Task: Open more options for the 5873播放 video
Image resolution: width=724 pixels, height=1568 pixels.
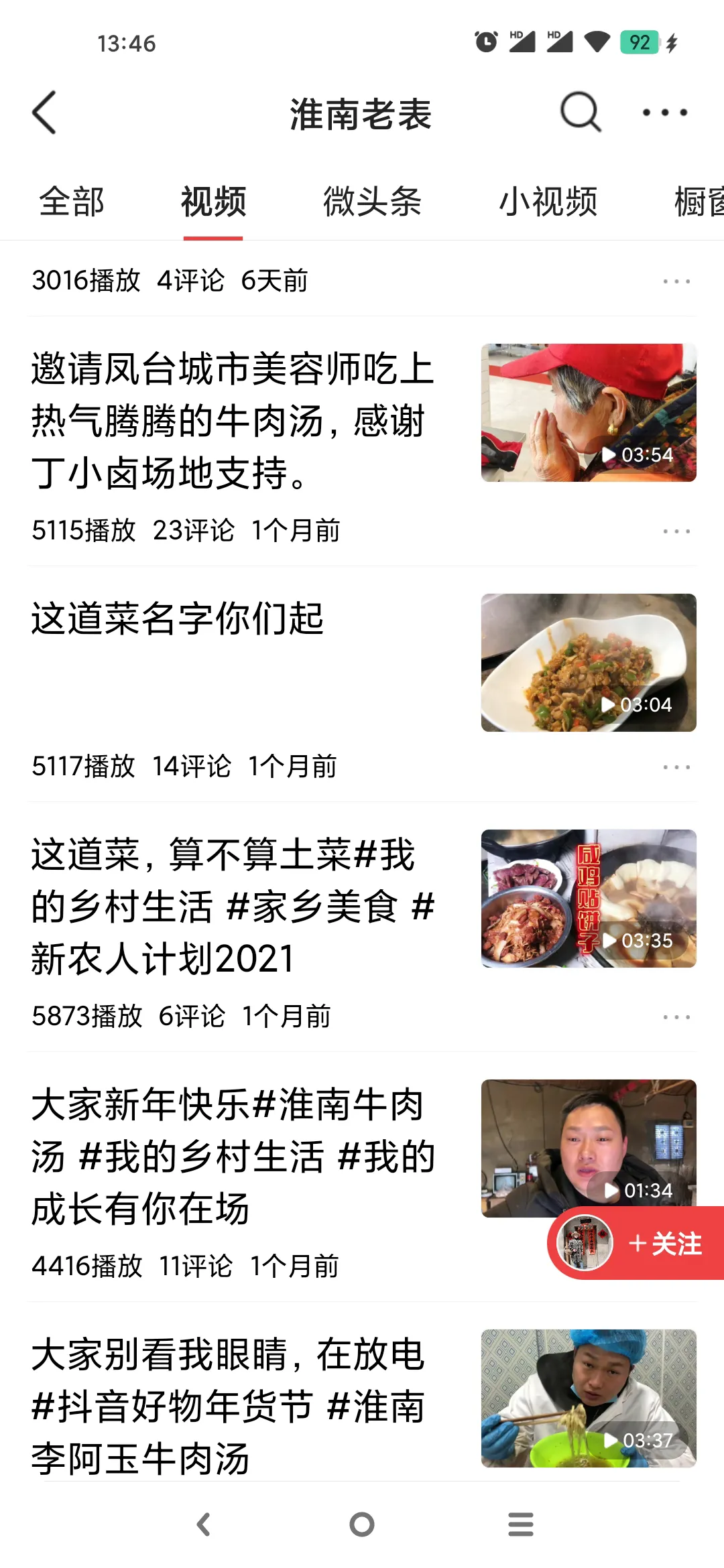Action: (677, 1016)
